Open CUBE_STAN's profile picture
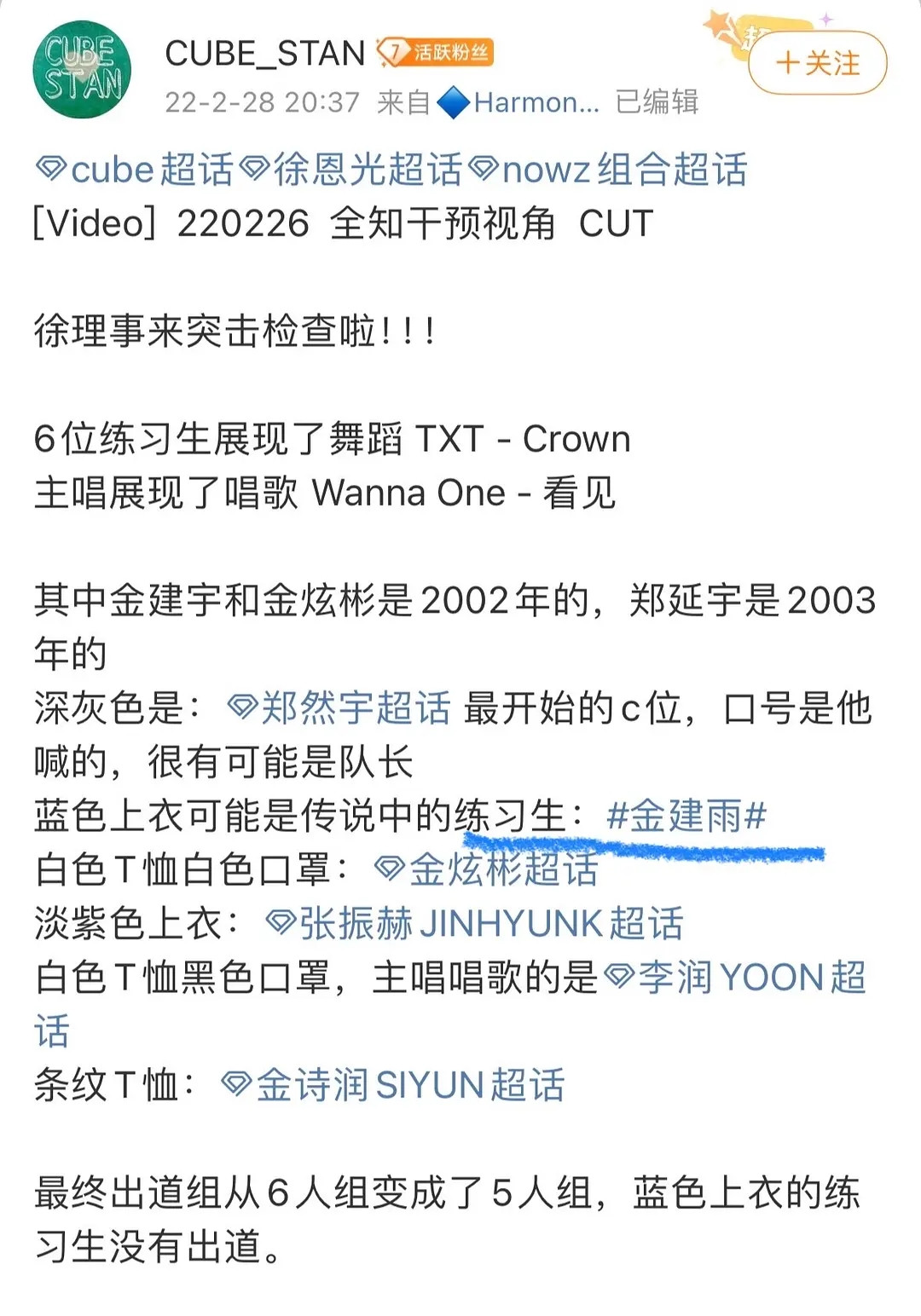Screen dimensions: 921x1316 pyautogui.click(x=82, y=70)
